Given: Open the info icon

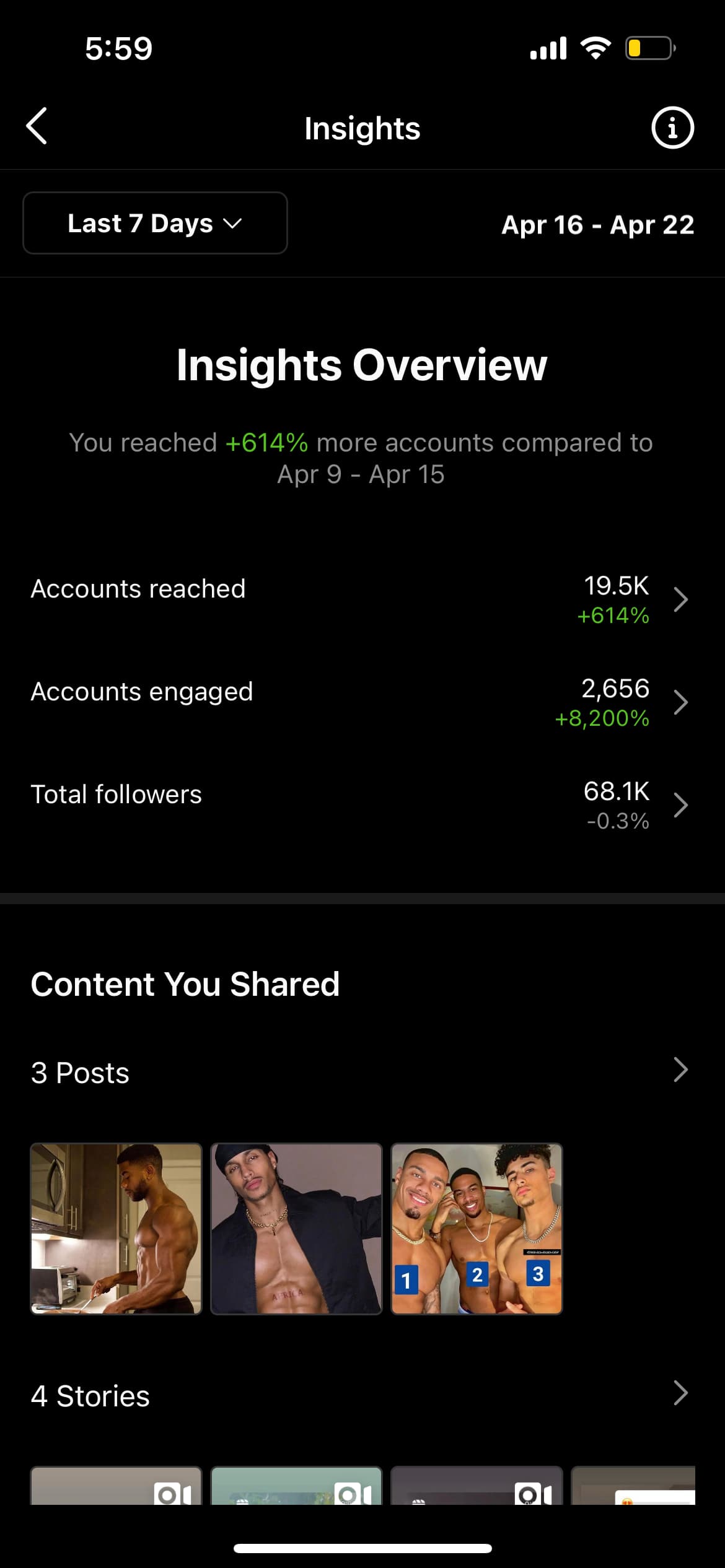Looking at the screenshot, I should click(x=672, y=128).
